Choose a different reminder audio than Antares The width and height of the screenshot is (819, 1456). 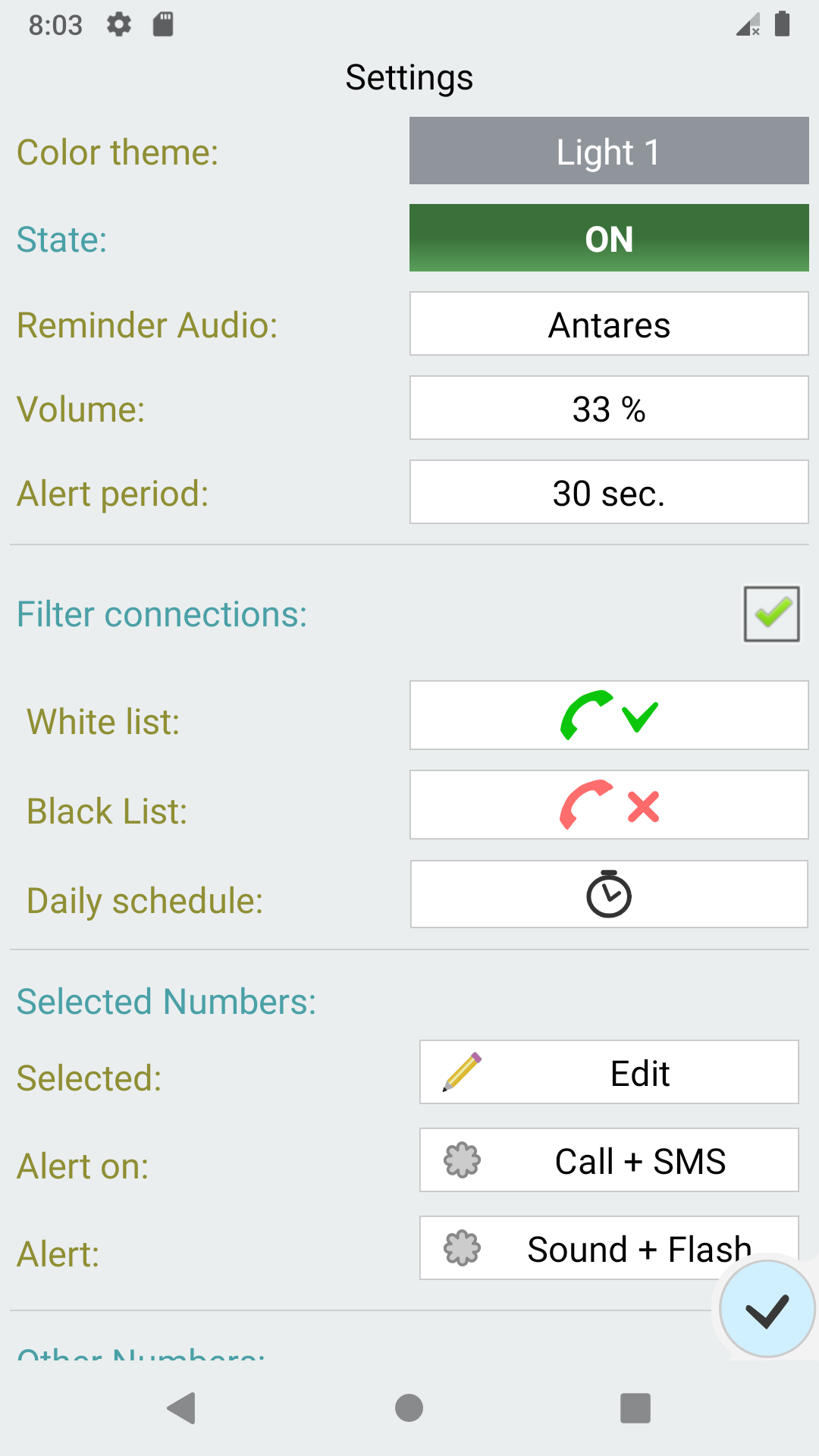(x=609, y=324)
